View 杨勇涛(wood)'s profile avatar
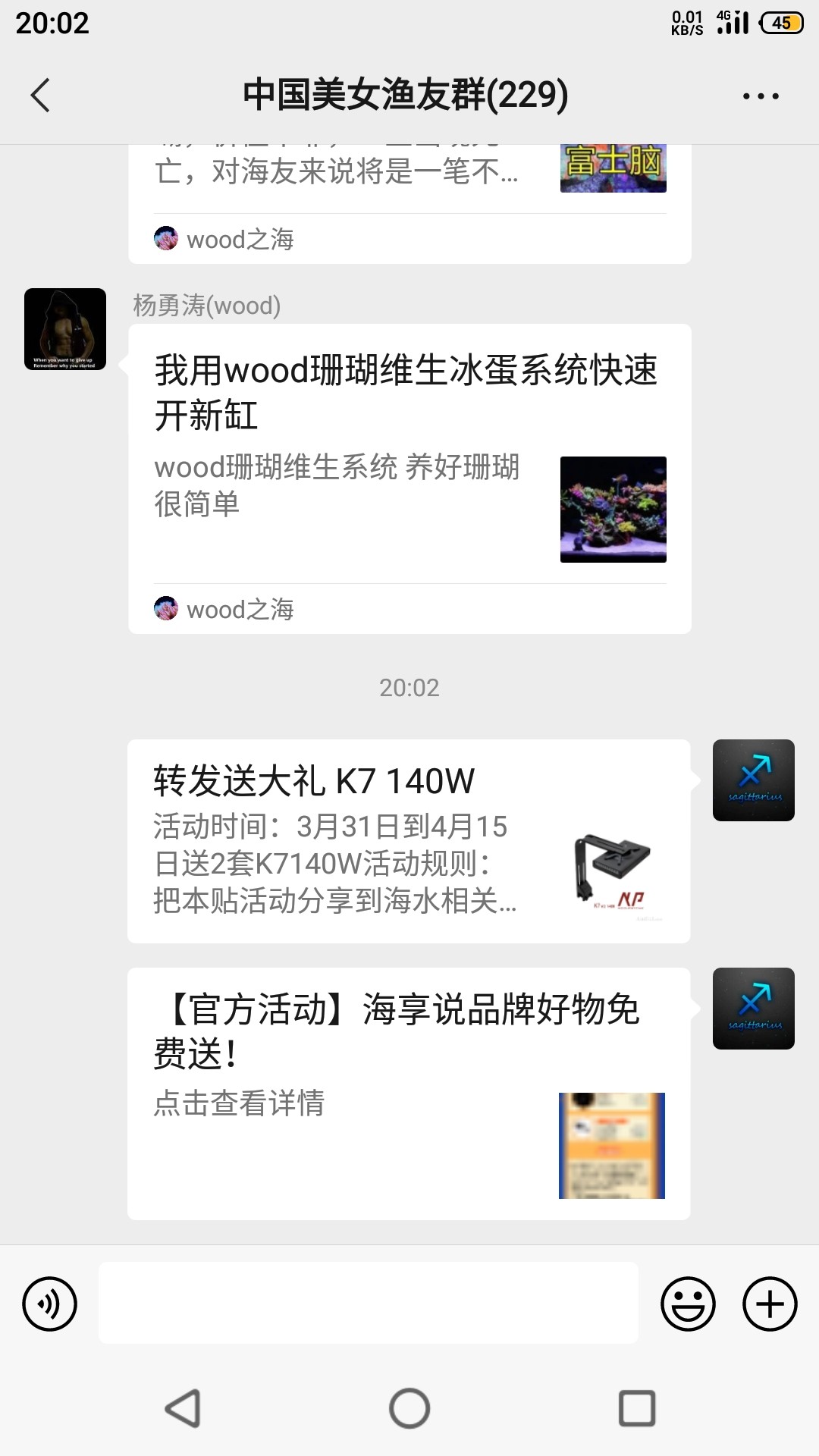Viewport: 819px width, 1456px height. coord(65,329)
